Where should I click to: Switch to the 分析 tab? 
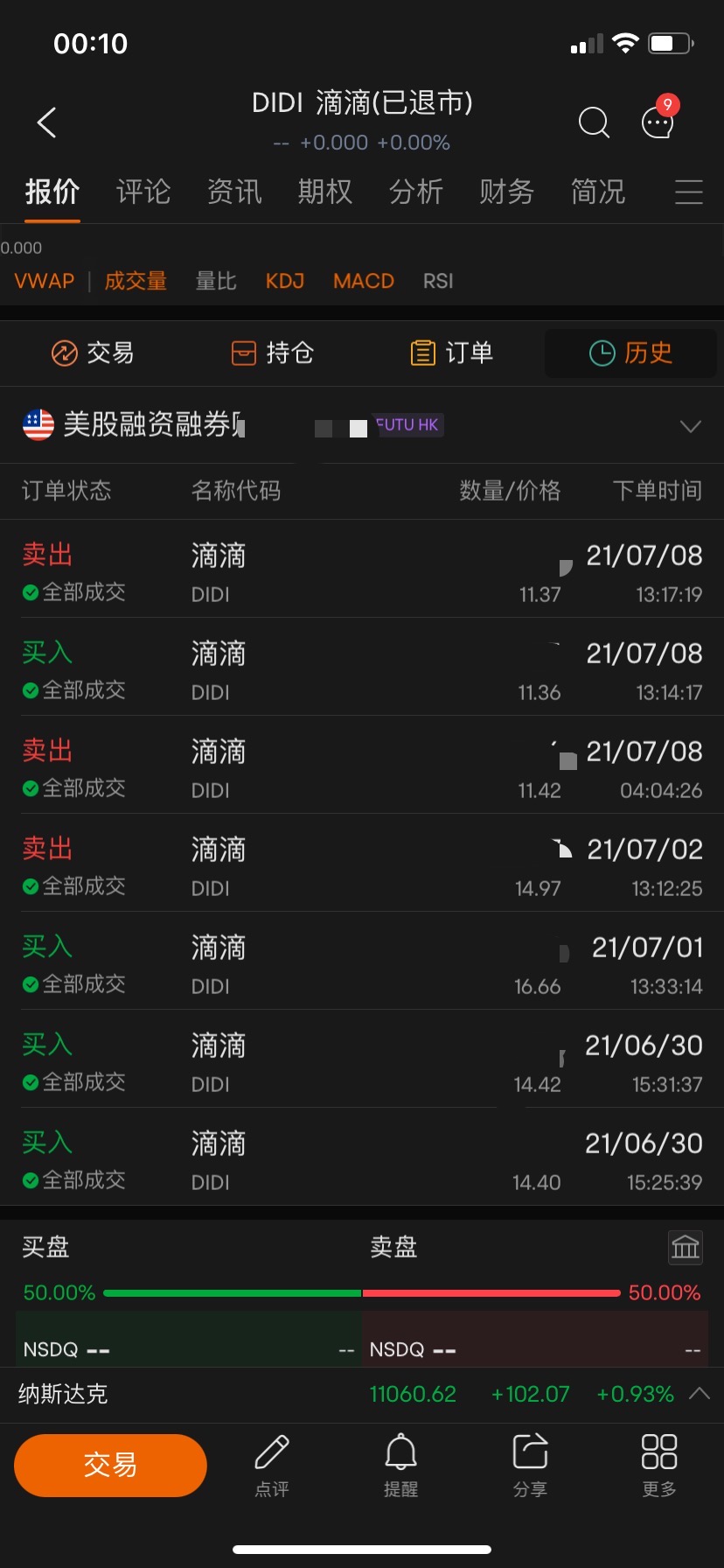click(416, 192)
